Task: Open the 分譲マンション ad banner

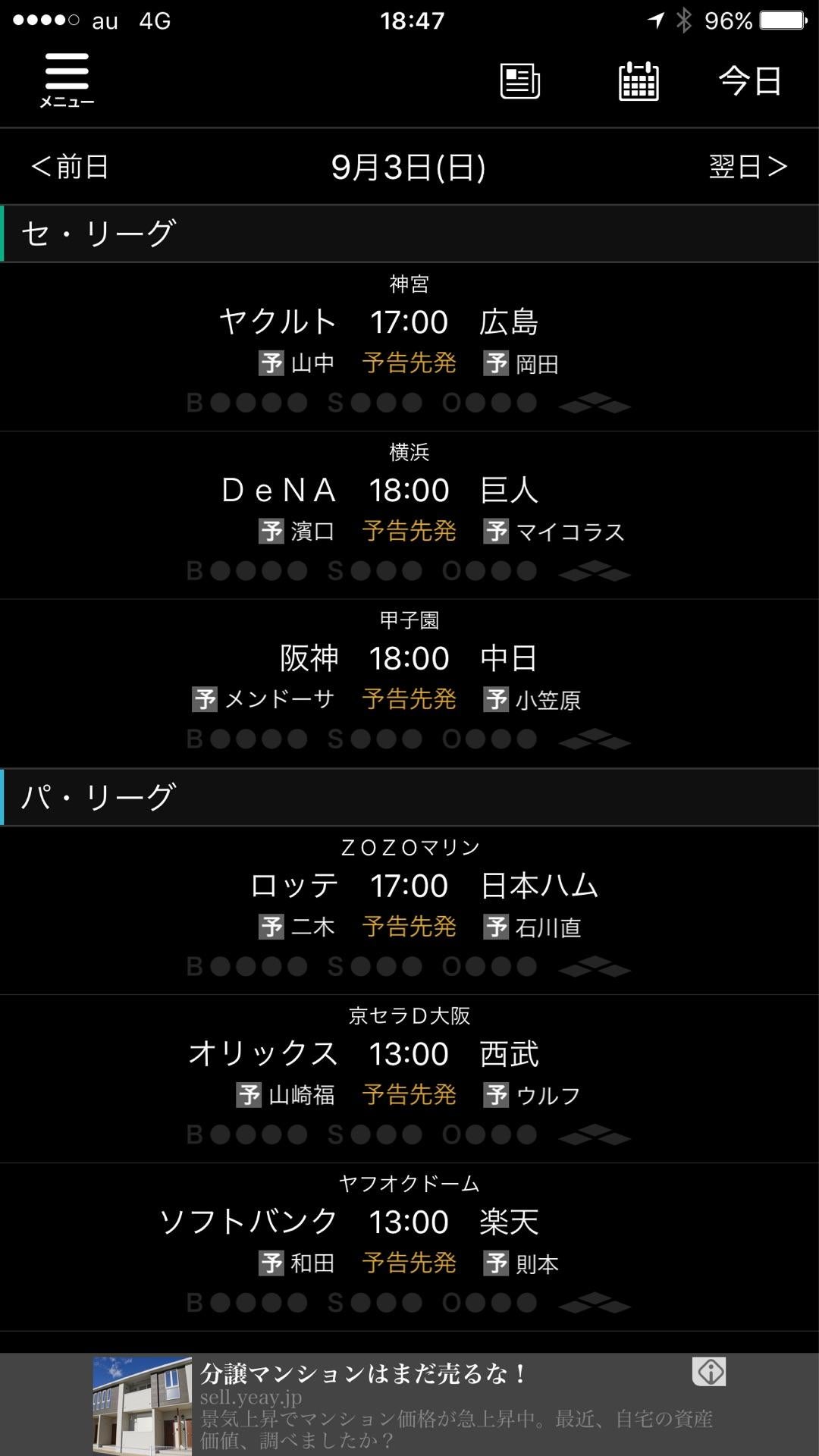Action: click(409, 1404)
